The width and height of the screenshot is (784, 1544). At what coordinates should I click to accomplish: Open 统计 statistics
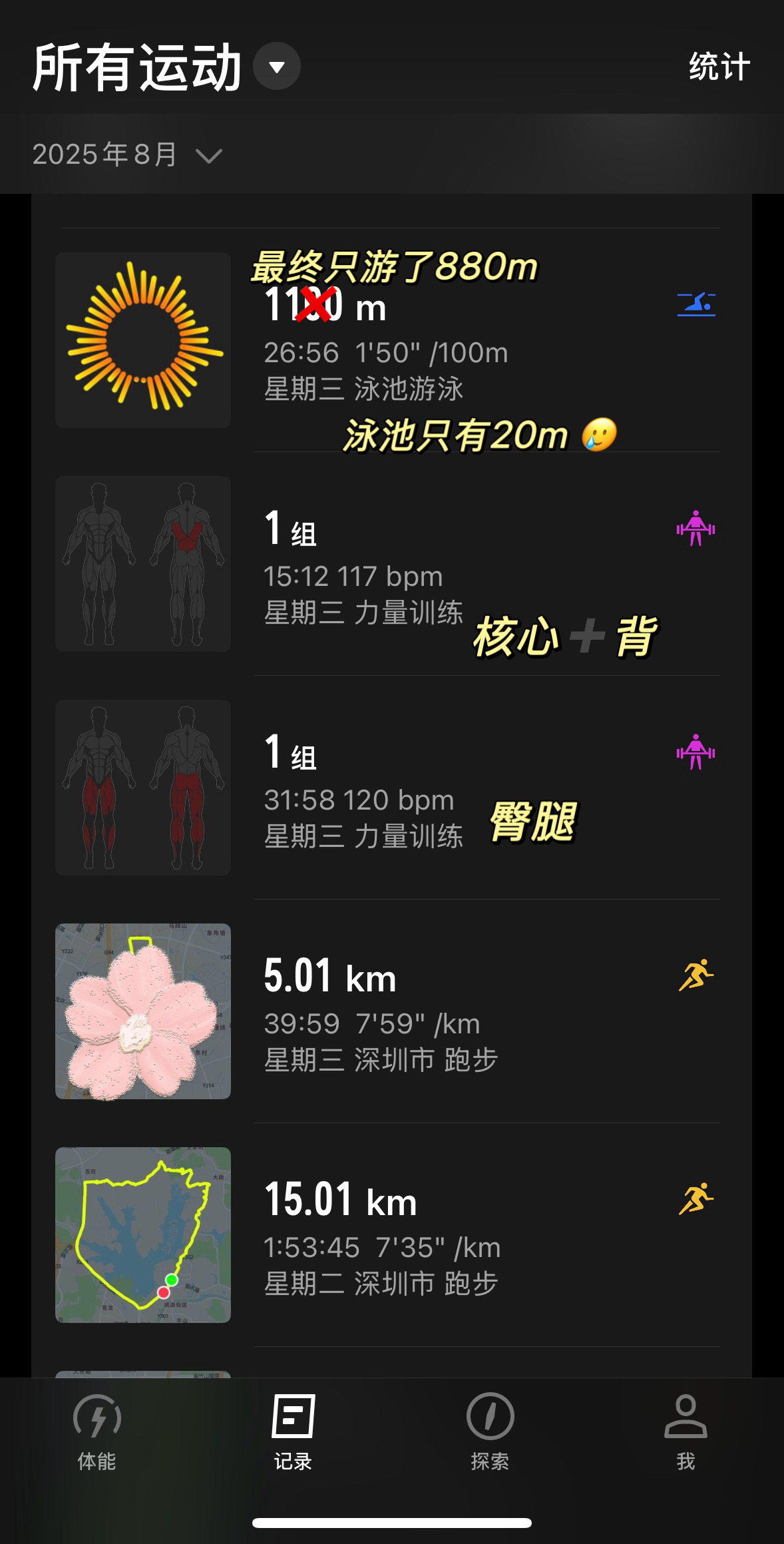click(x=719, y=67)
